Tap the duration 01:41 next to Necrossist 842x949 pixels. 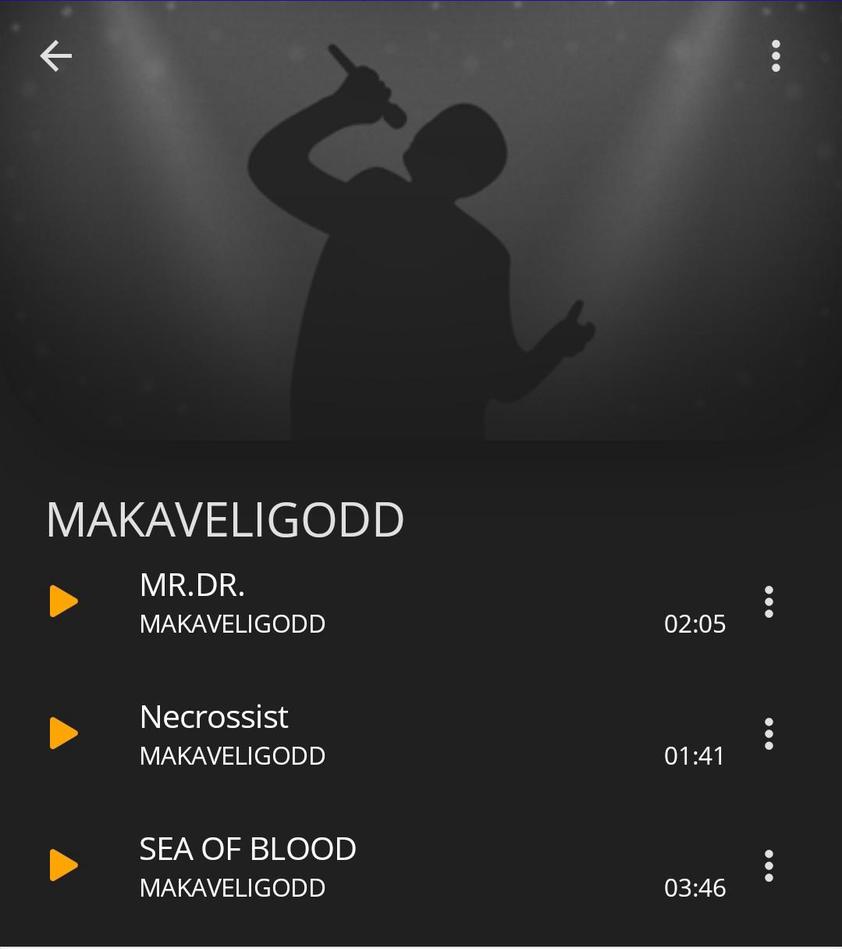coord(695,756)
